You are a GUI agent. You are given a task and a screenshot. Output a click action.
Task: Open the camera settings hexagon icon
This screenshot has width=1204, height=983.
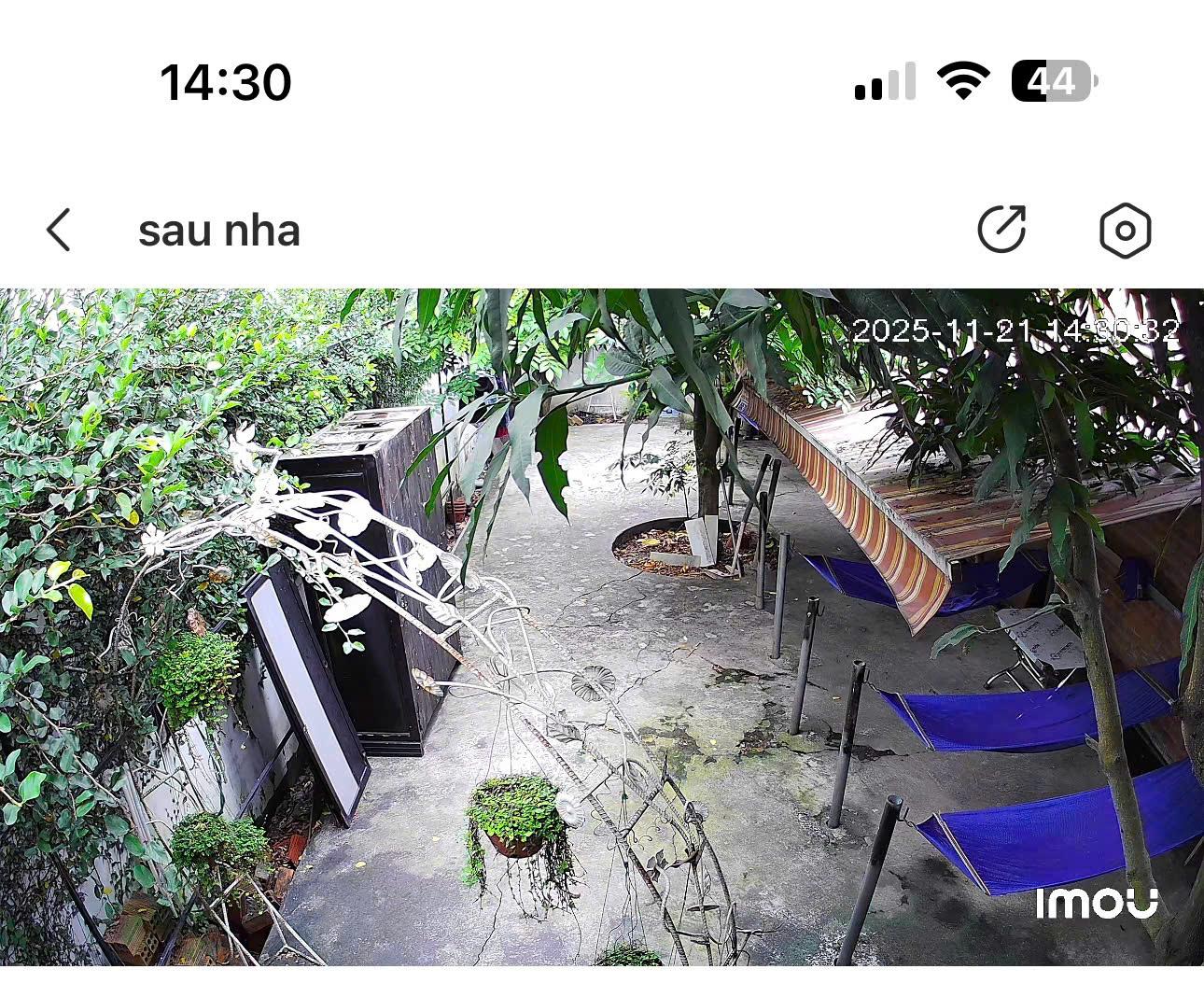coord(1125,230)
